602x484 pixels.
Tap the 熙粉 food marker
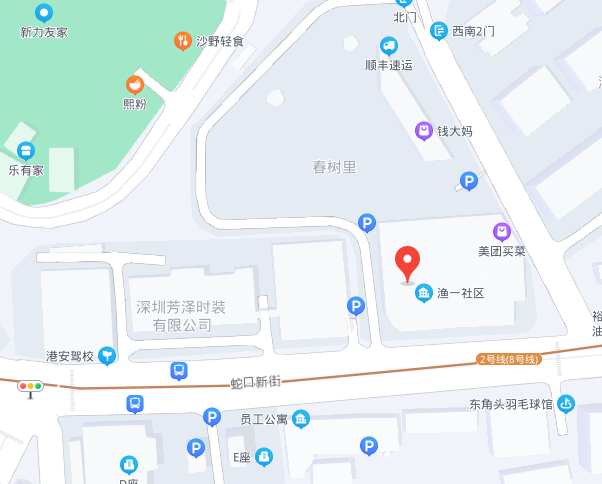click(134, 85)
